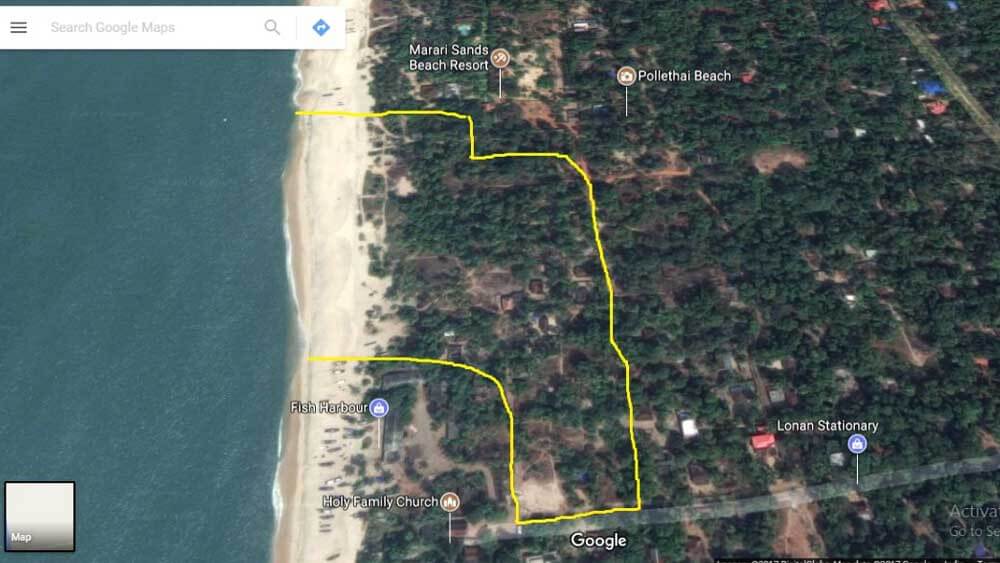Screen dimensions: 1000x563
Task: Select the Lonan Stationary marker
Action: 857,444
